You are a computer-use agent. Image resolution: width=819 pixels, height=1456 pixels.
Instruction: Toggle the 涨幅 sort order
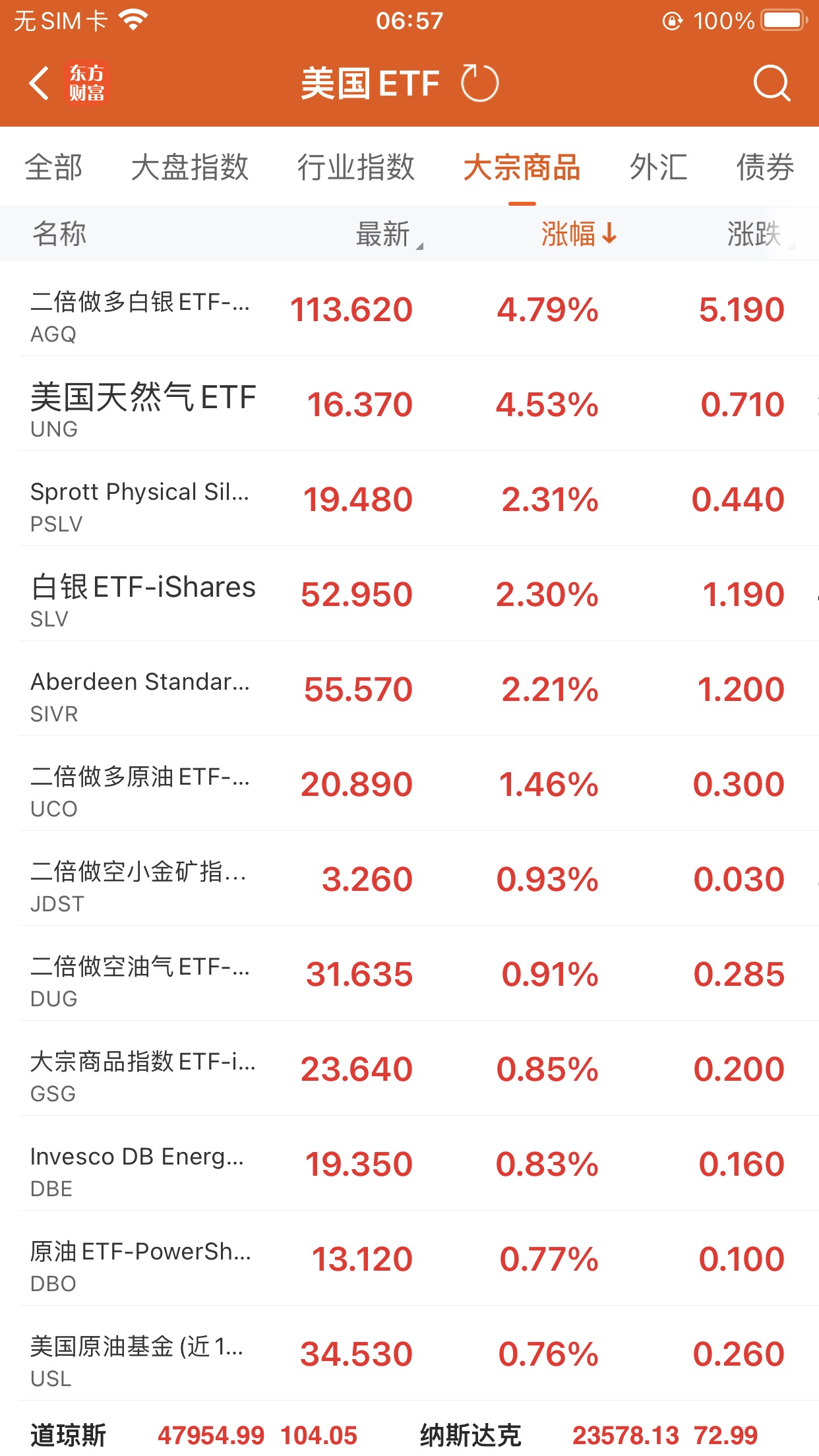coord(578,234)
